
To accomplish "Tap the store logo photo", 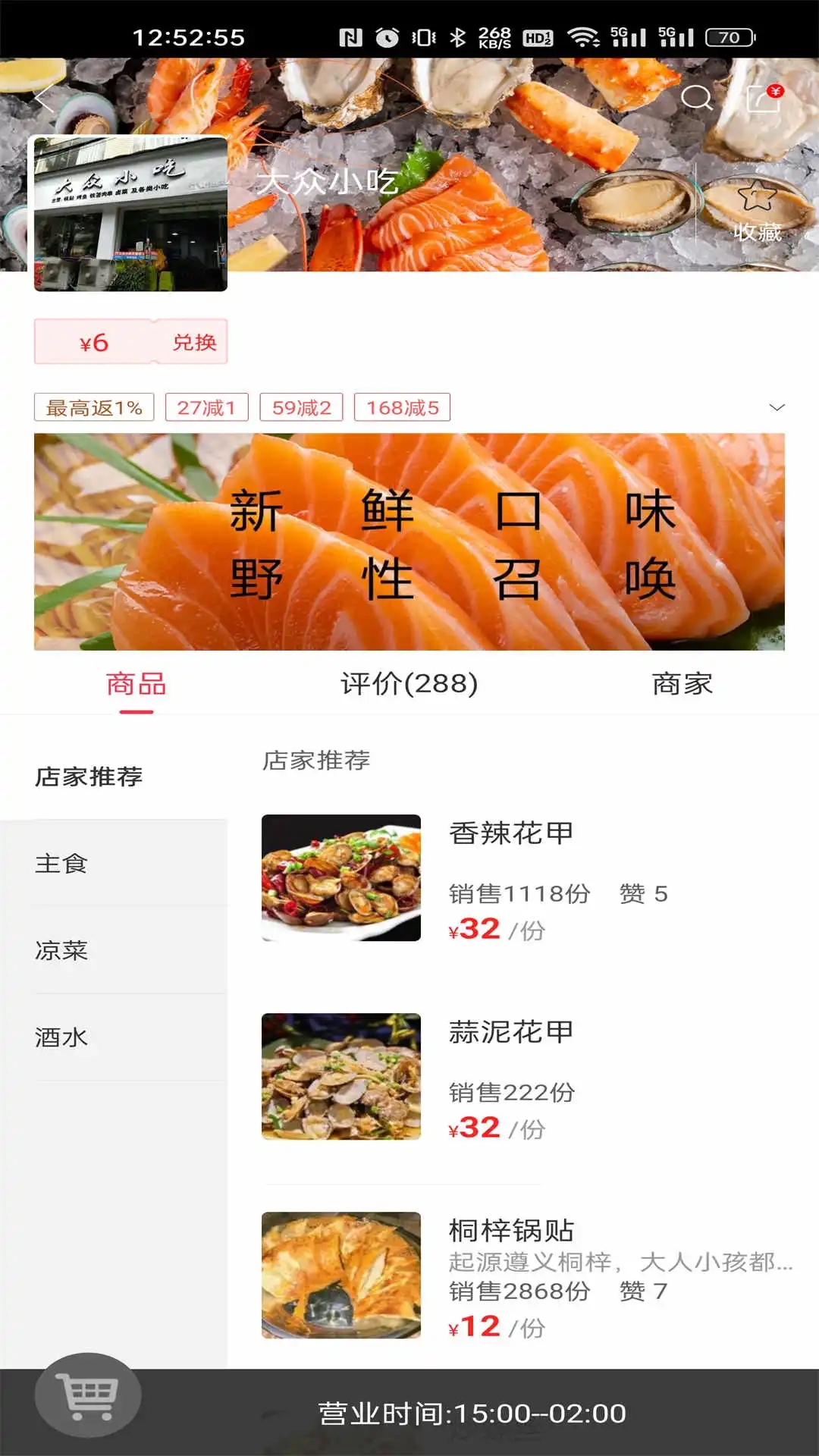I will pos(128,212).
